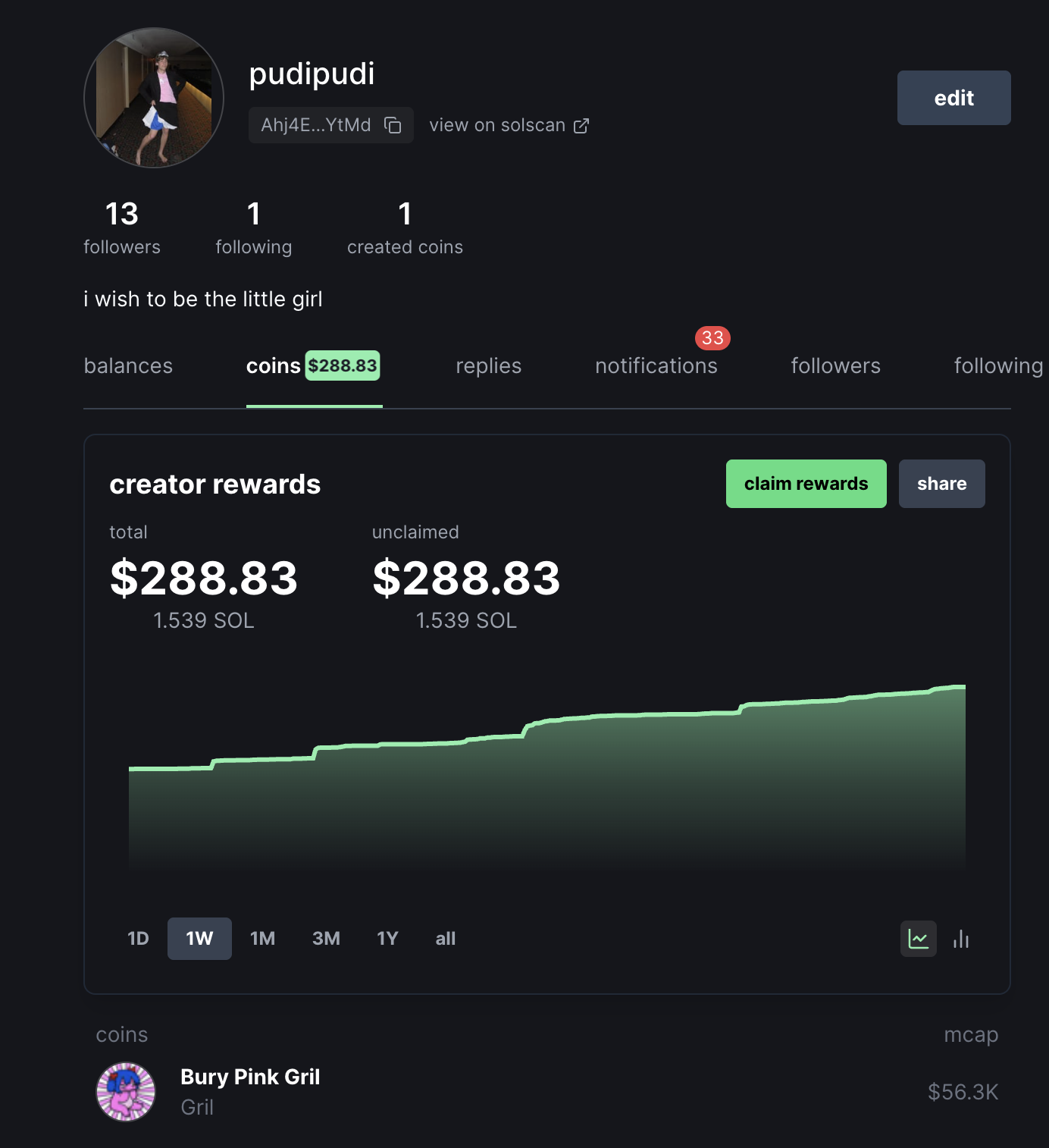The image size is (1049, 1148).
Task: Edit the pudipudi profile
Action: (953, 98)
